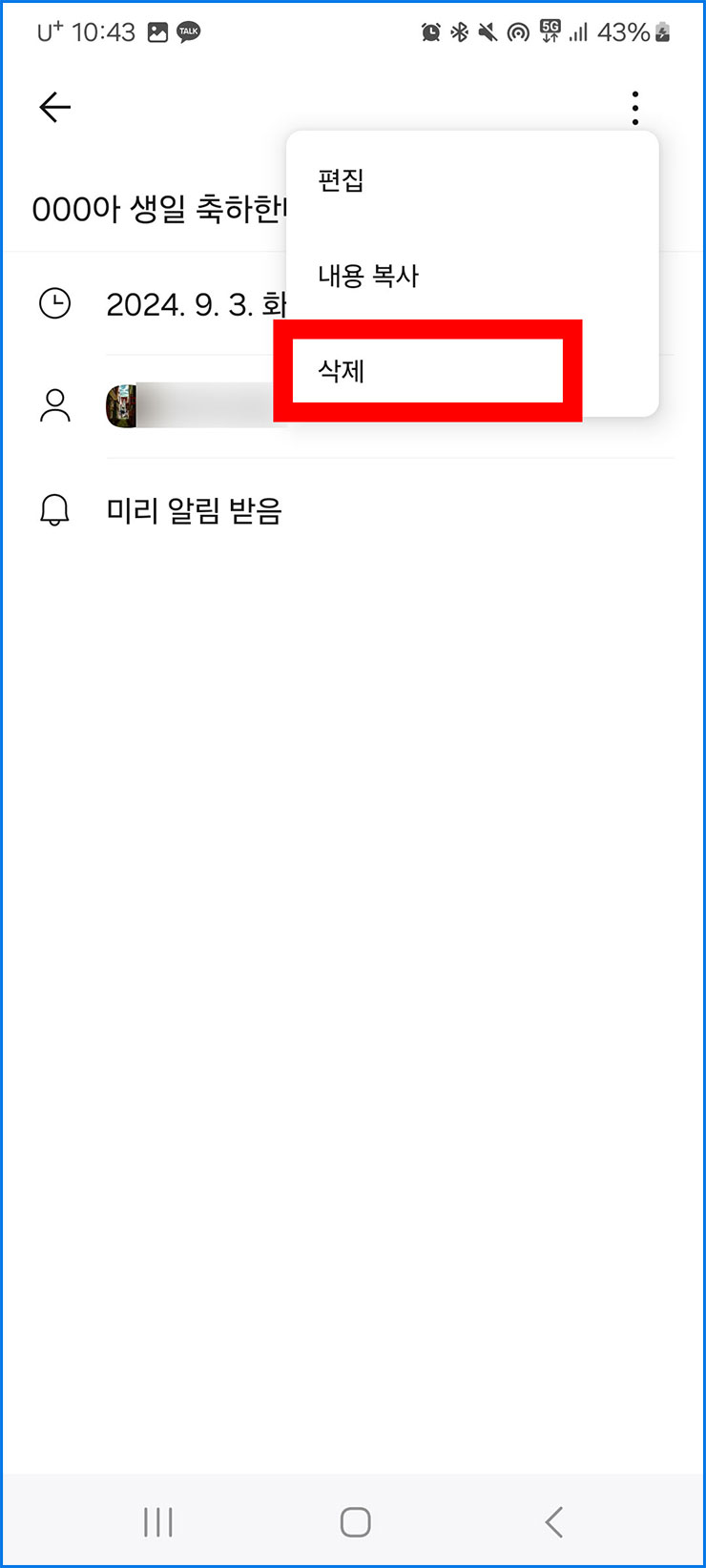Open the KakaoTalk notification icon
Image resolution: width=706 pixels, height=1568 pixels.
pyautogui.click(x=187, y=31)
